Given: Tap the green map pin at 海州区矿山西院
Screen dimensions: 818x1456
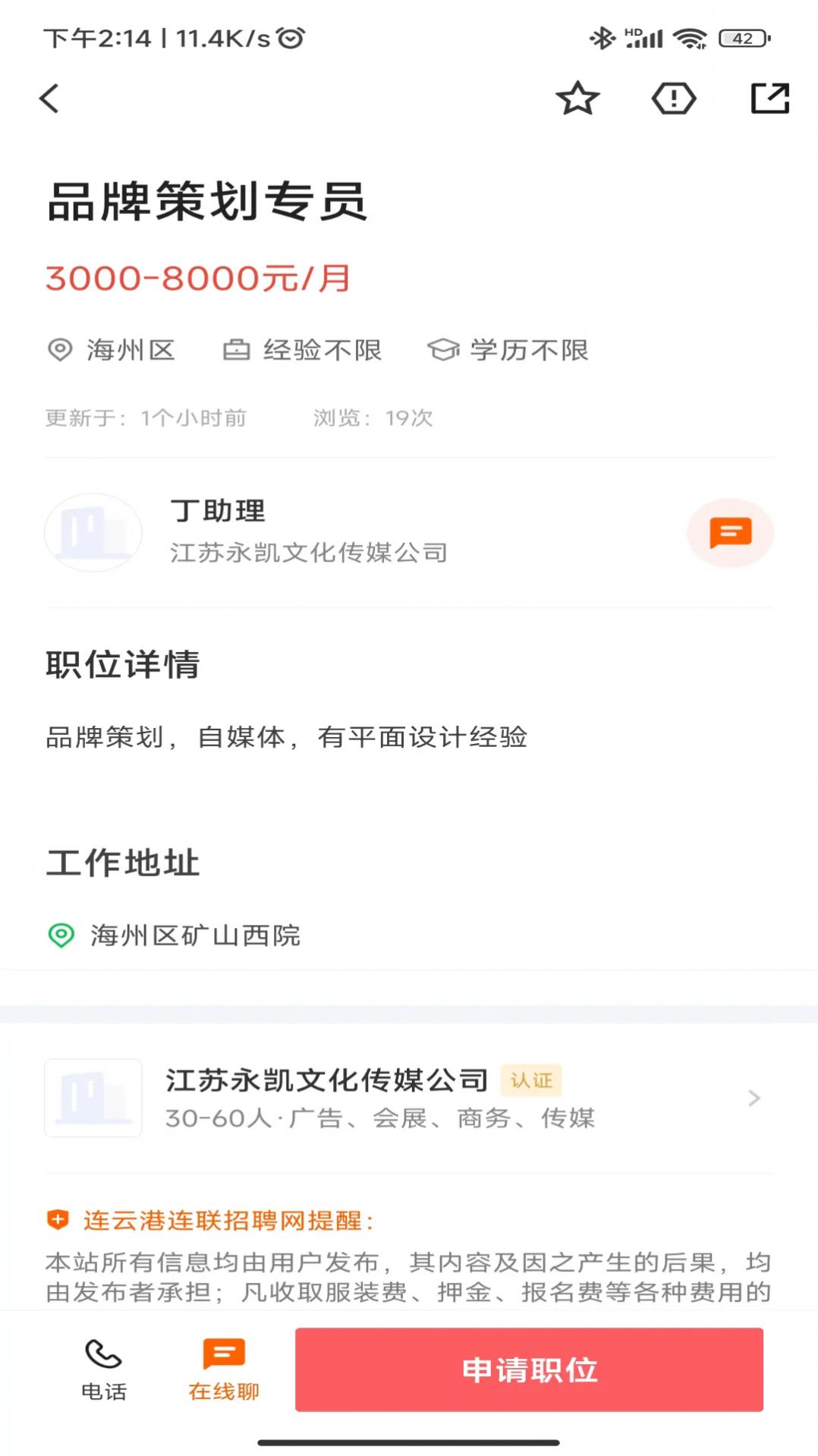Looking at the screenshot, I should [61, 934].
